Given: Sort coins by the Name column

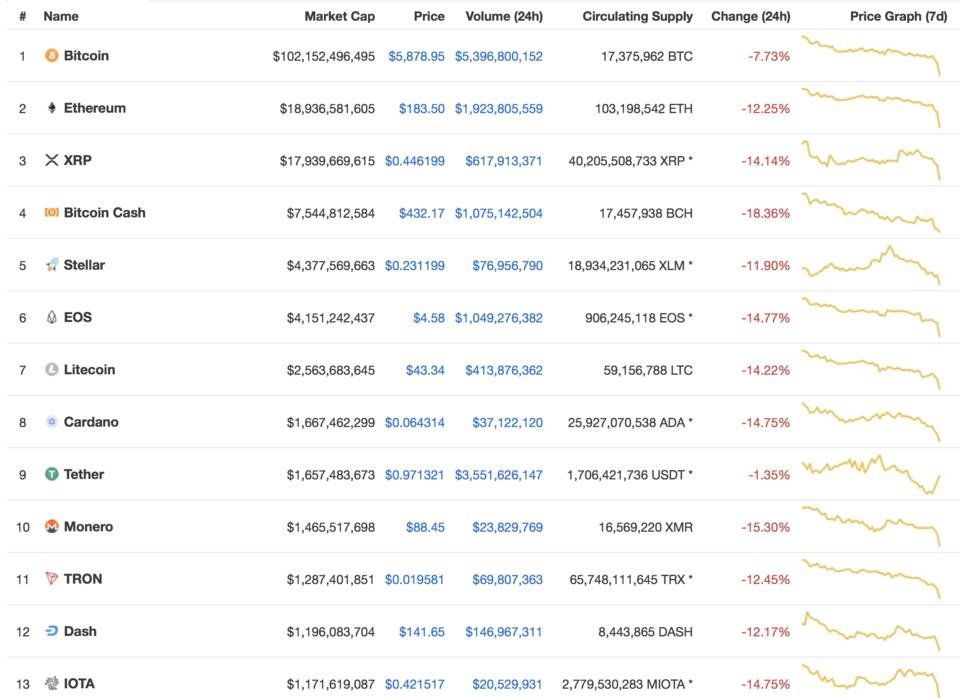Looking at the screenshot, I should [x=61, y=17].
